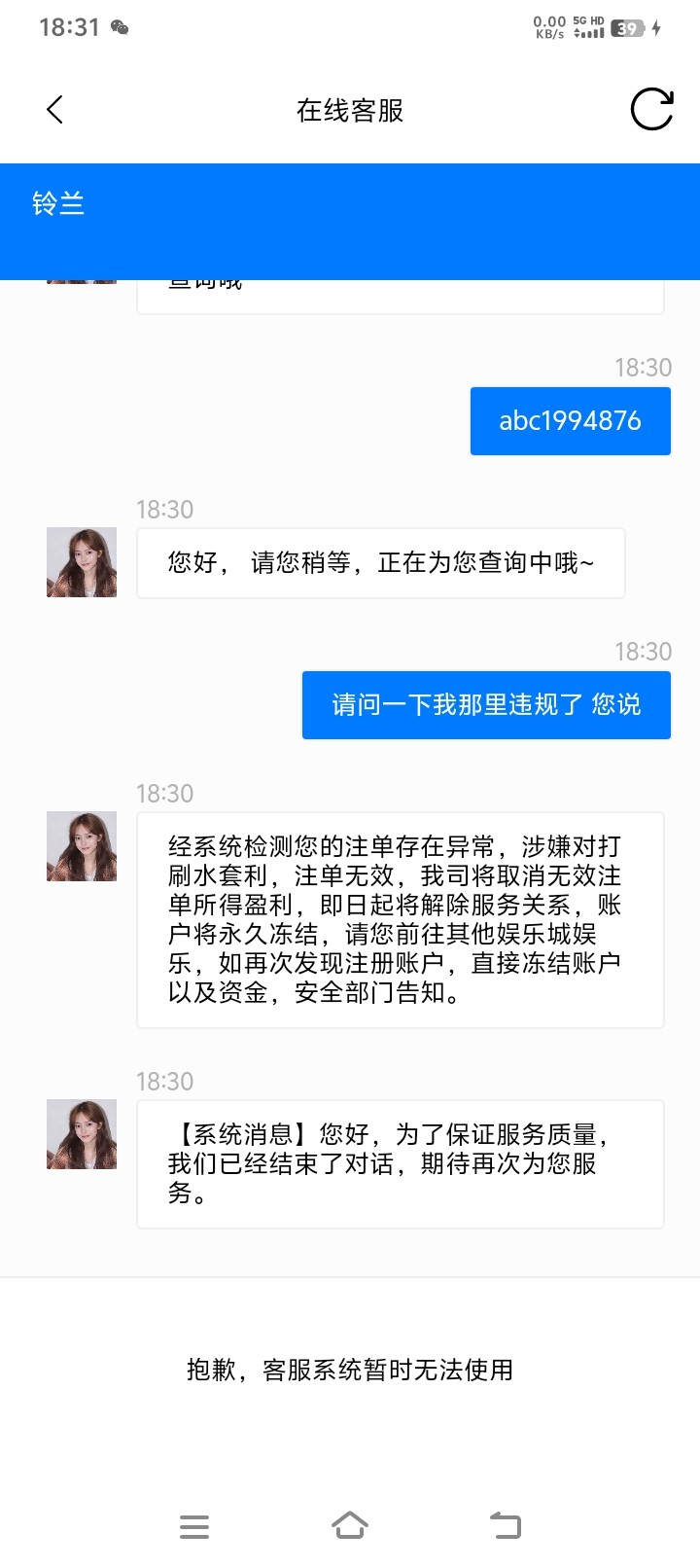Tap the avatar beside the system message bubble

point(81,1133)
